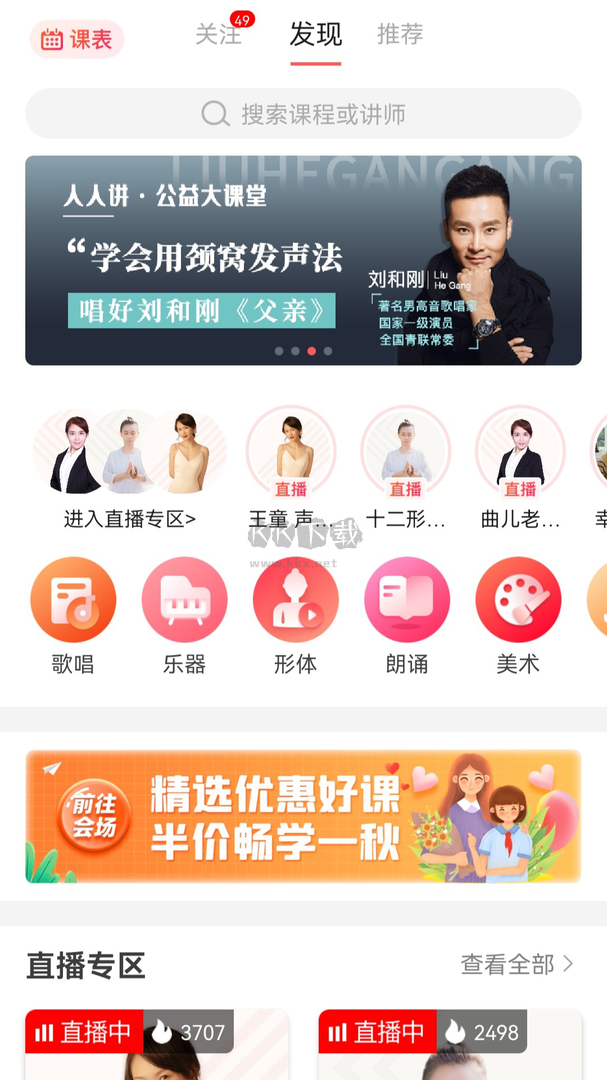Open the 精选优惠好课 promotion banner
This screenshot has height=1080, width=607.
[303, 817]
